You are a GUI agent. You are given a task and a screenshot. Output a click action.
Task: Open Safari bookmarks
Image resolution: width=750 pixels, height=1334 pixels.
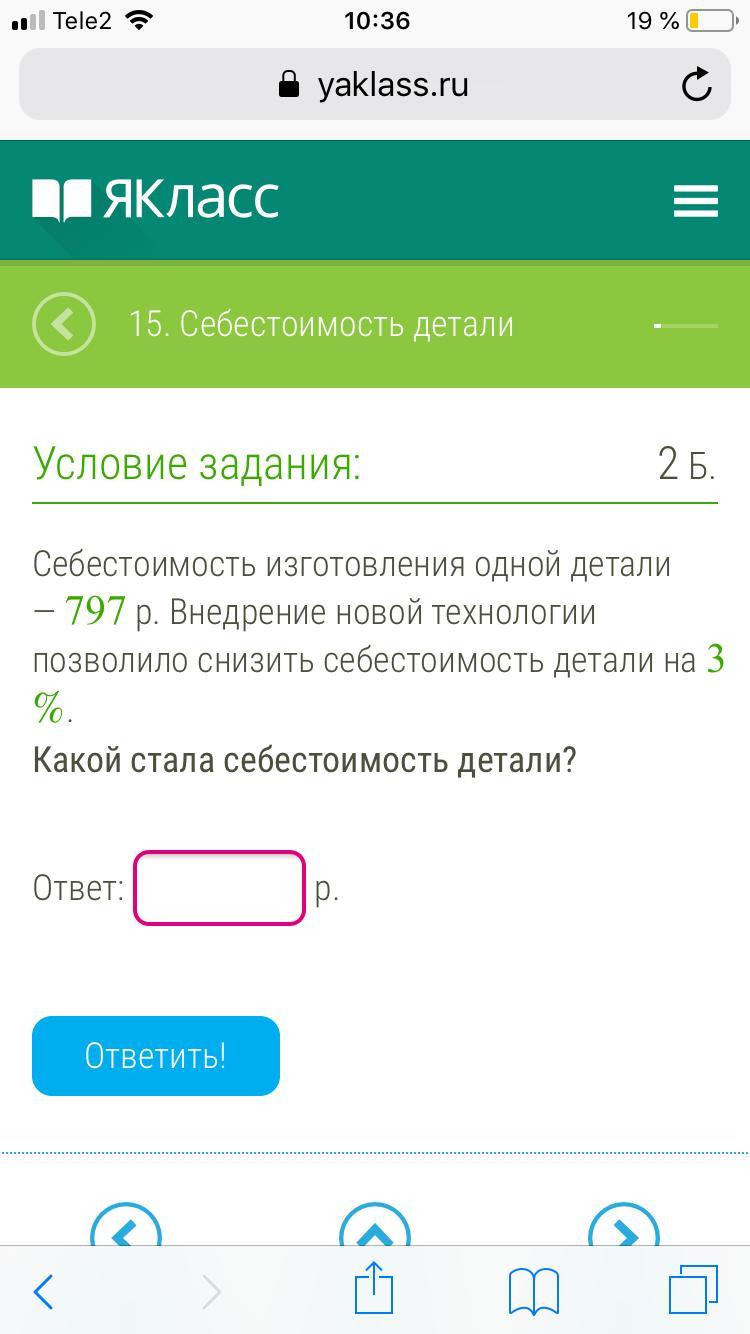coord(534,1291)
